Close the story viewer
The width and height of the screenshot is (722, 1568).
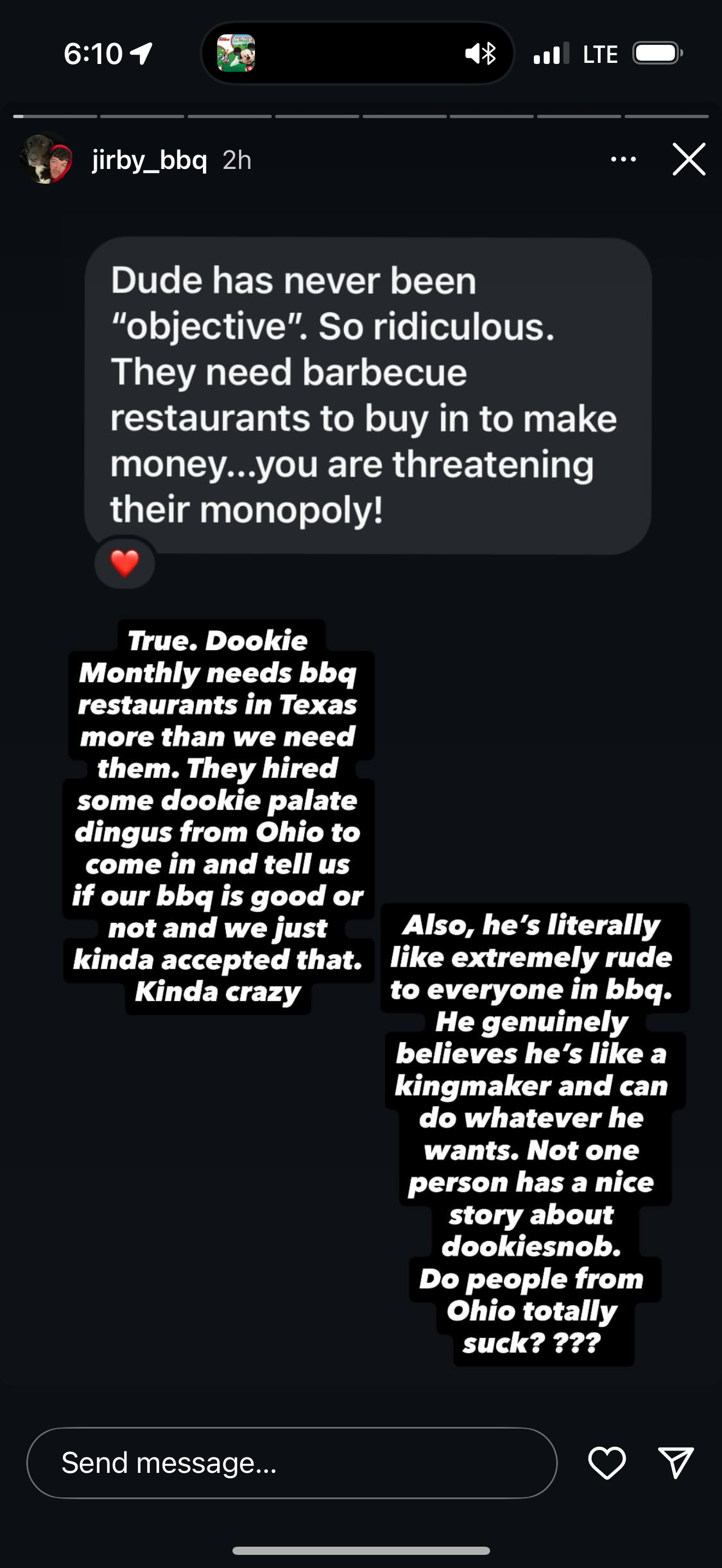tap(689, 160)
